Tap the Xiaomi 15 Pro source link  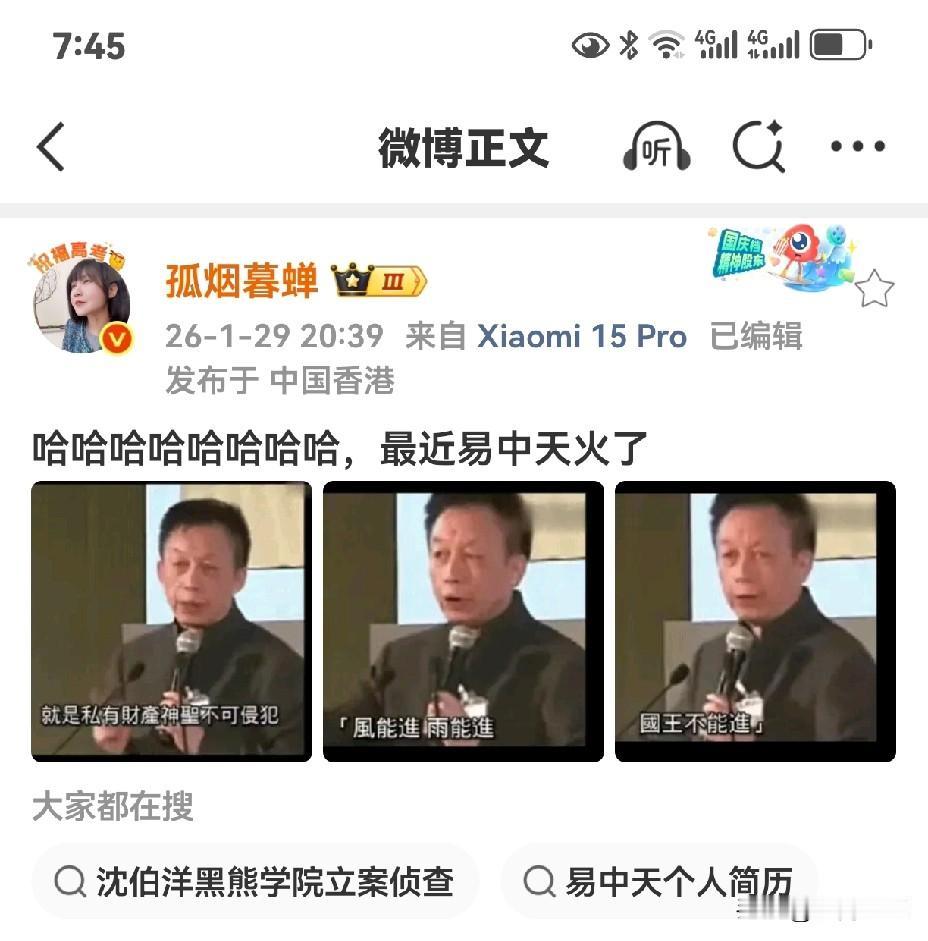[583, 338]
